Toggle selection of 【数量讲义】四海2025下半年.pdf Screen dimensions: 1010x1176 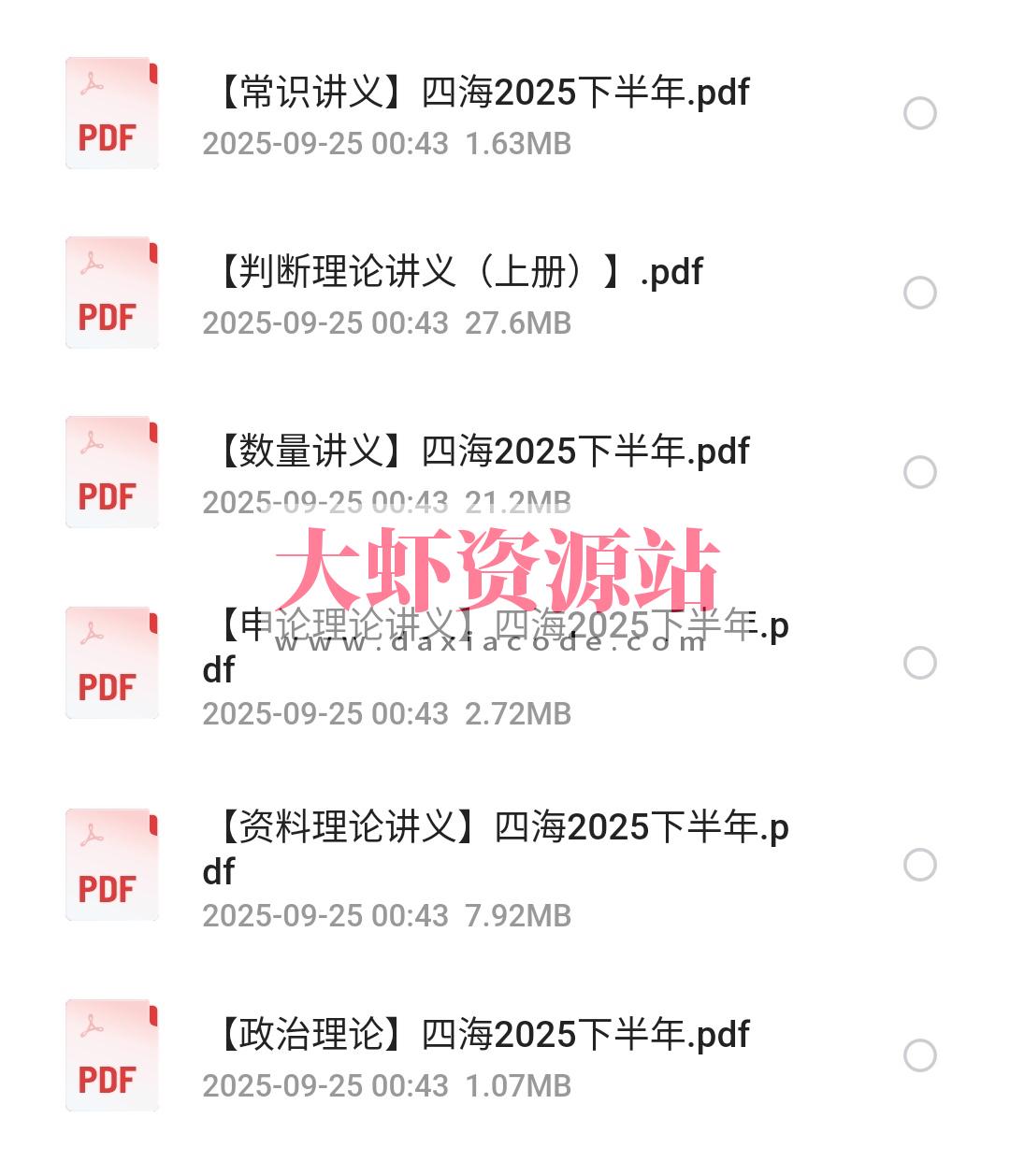point(921,472)
